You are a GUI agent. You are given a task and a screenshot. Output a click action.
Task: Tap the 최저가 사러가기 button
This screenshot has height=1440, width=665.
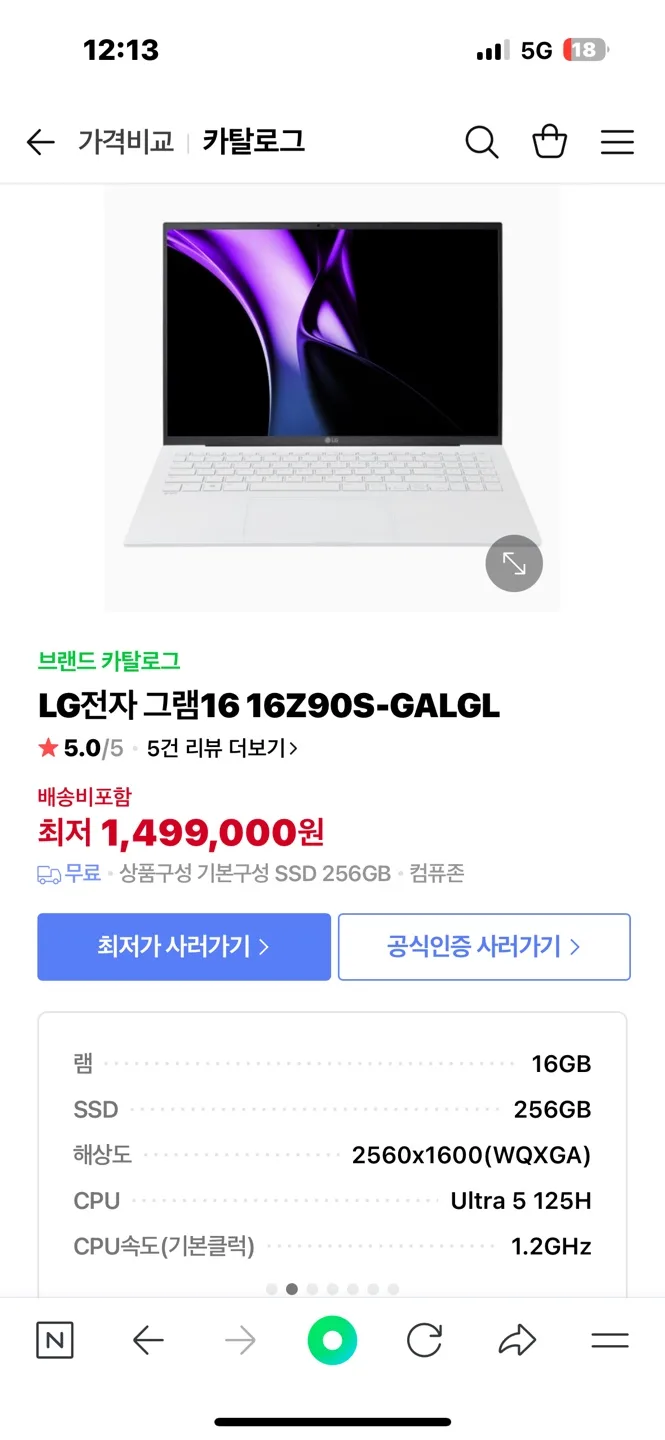pyautogui.click(x=184, y=946)
